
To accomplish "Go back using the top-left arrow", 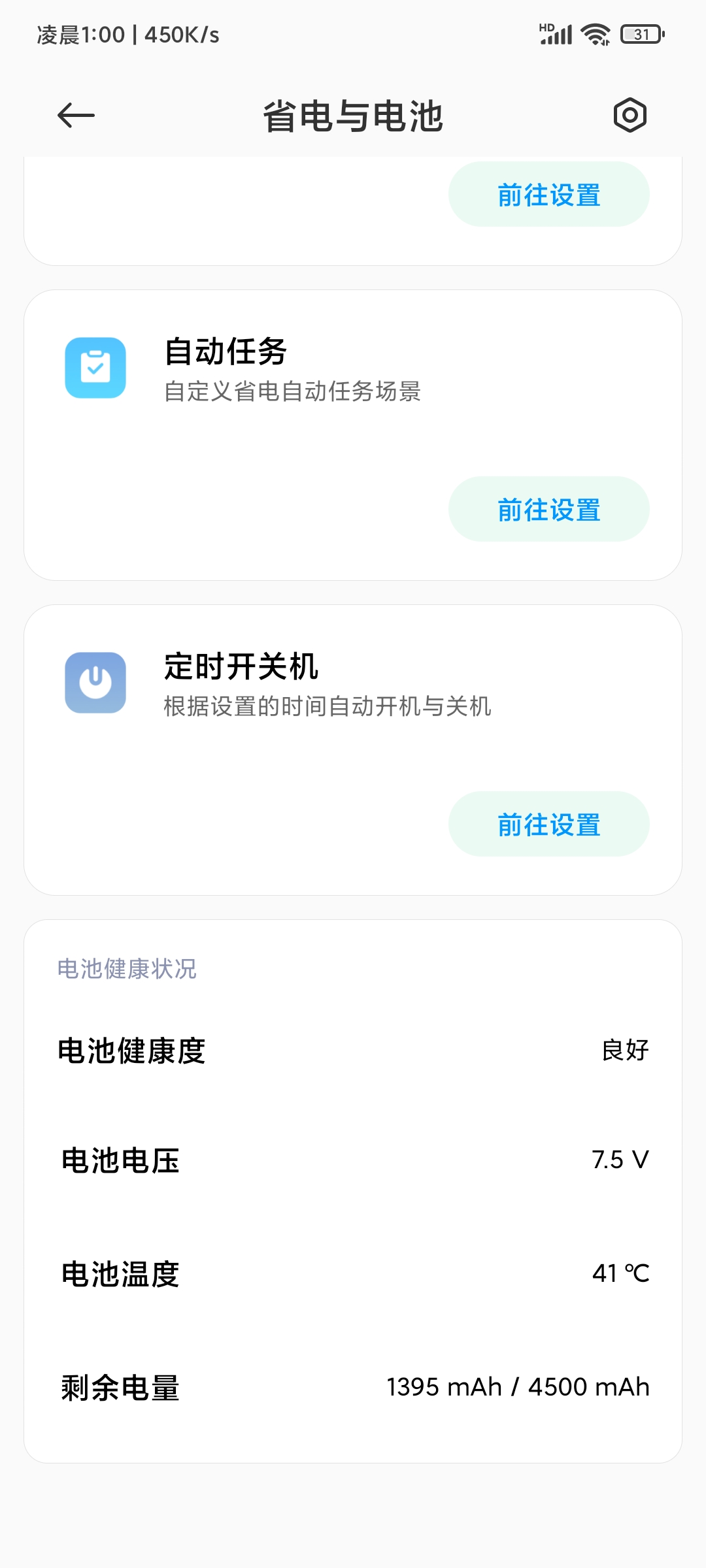I will tap(76, 116).
